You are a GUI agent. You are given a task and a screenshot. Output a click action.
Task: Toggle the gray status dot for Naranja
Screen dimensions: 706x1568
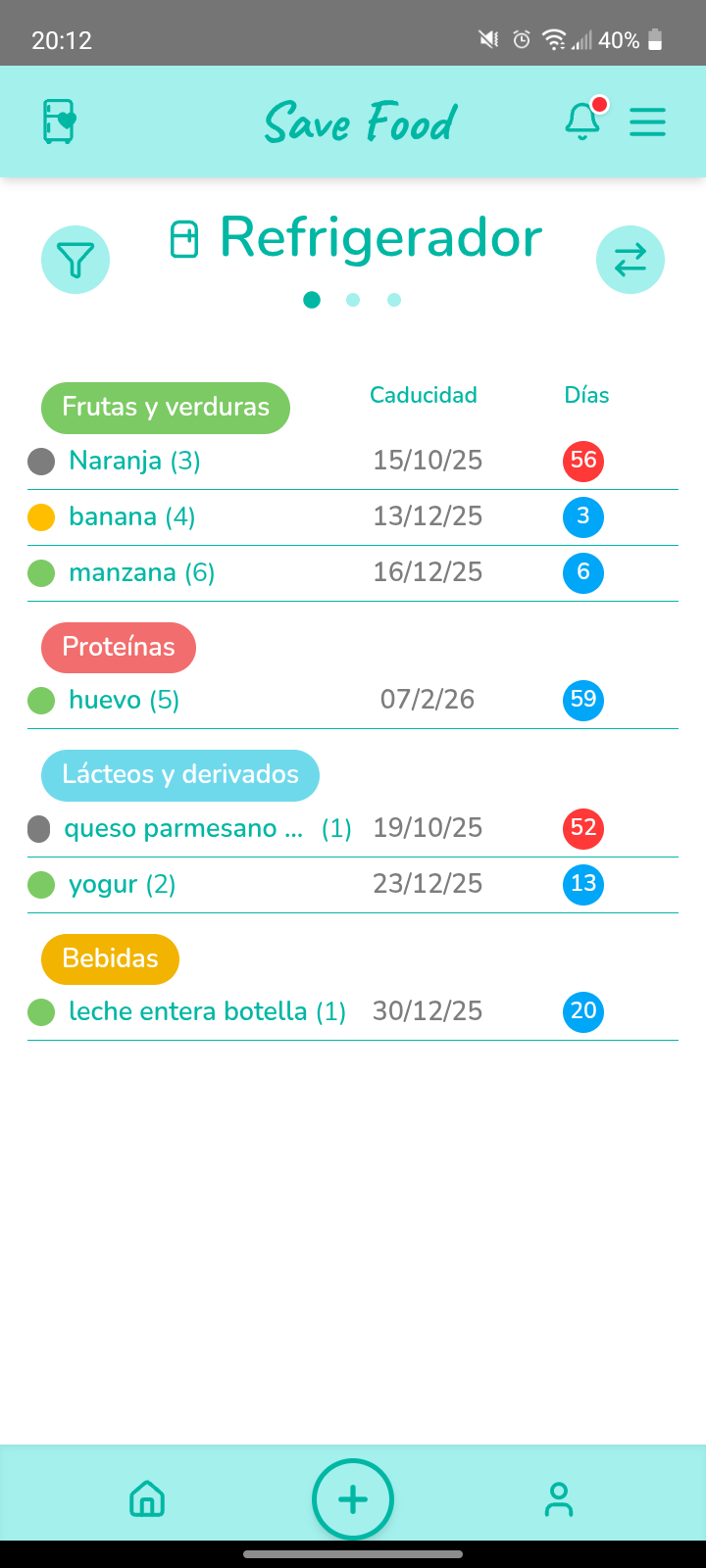(41, 461)
